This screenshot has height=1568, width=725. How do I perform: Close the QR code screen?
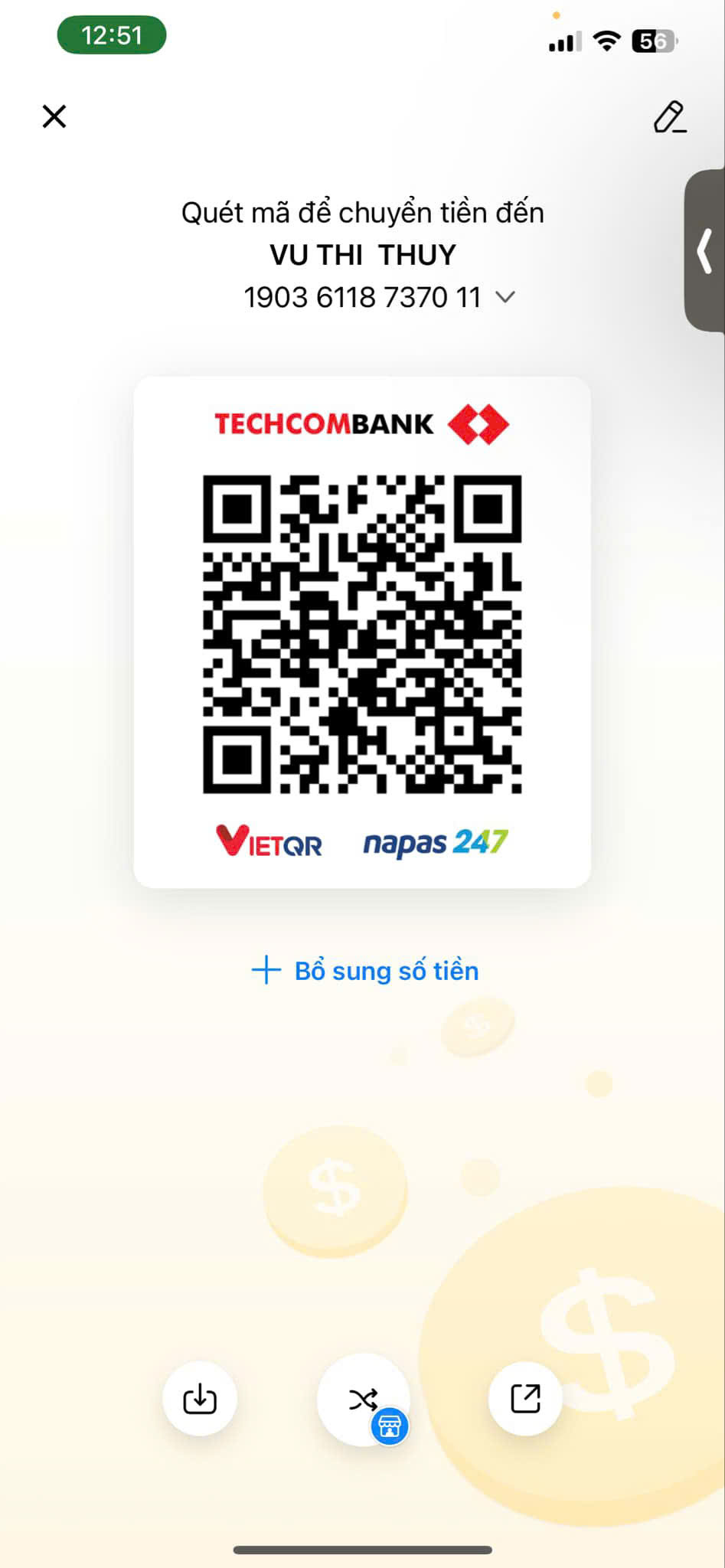[54, 116]
